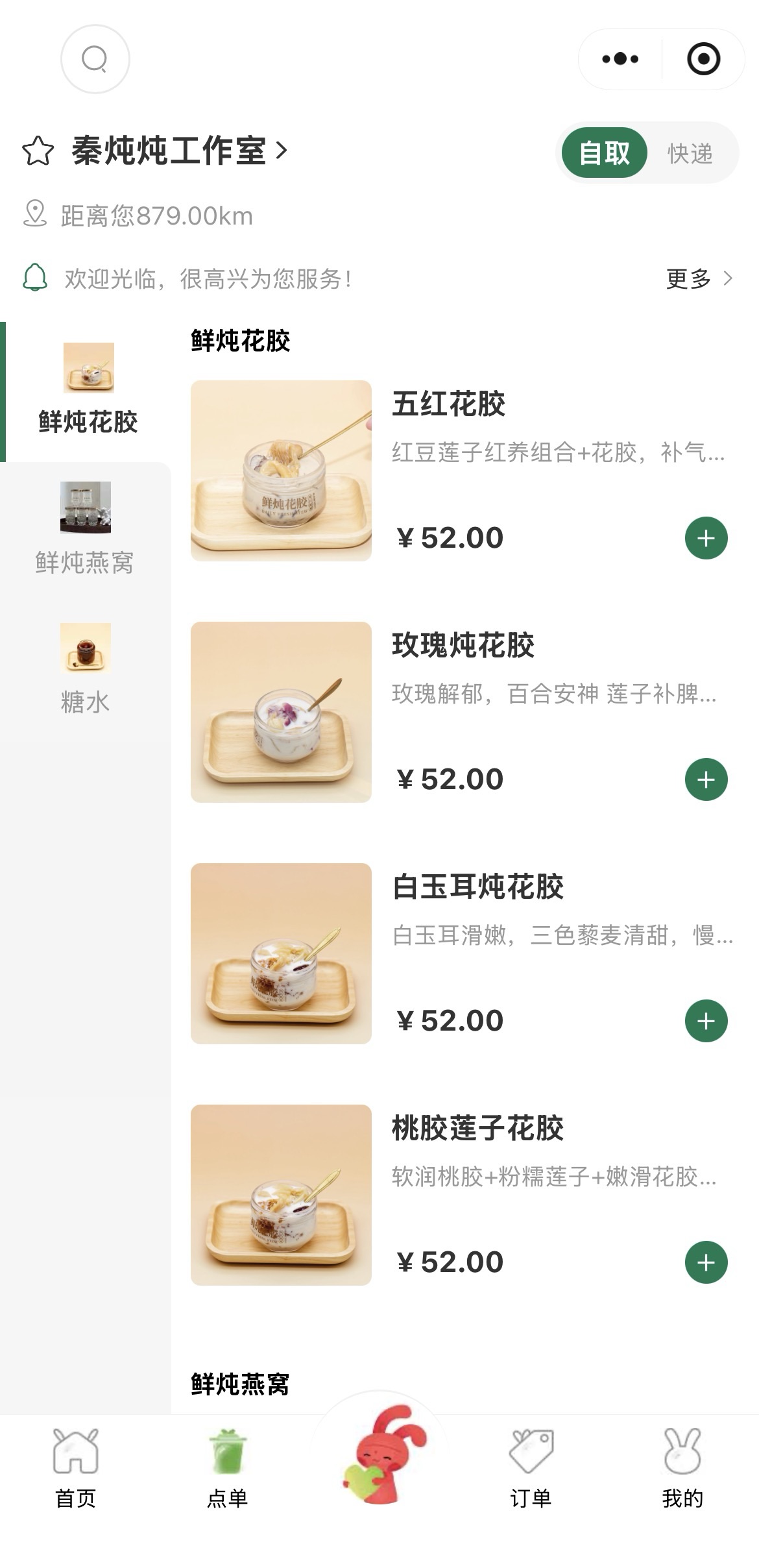The height and width of the screenshot is (1568, 759).
Task: Favorite the store with the star icon
Action: click(38, 151)
